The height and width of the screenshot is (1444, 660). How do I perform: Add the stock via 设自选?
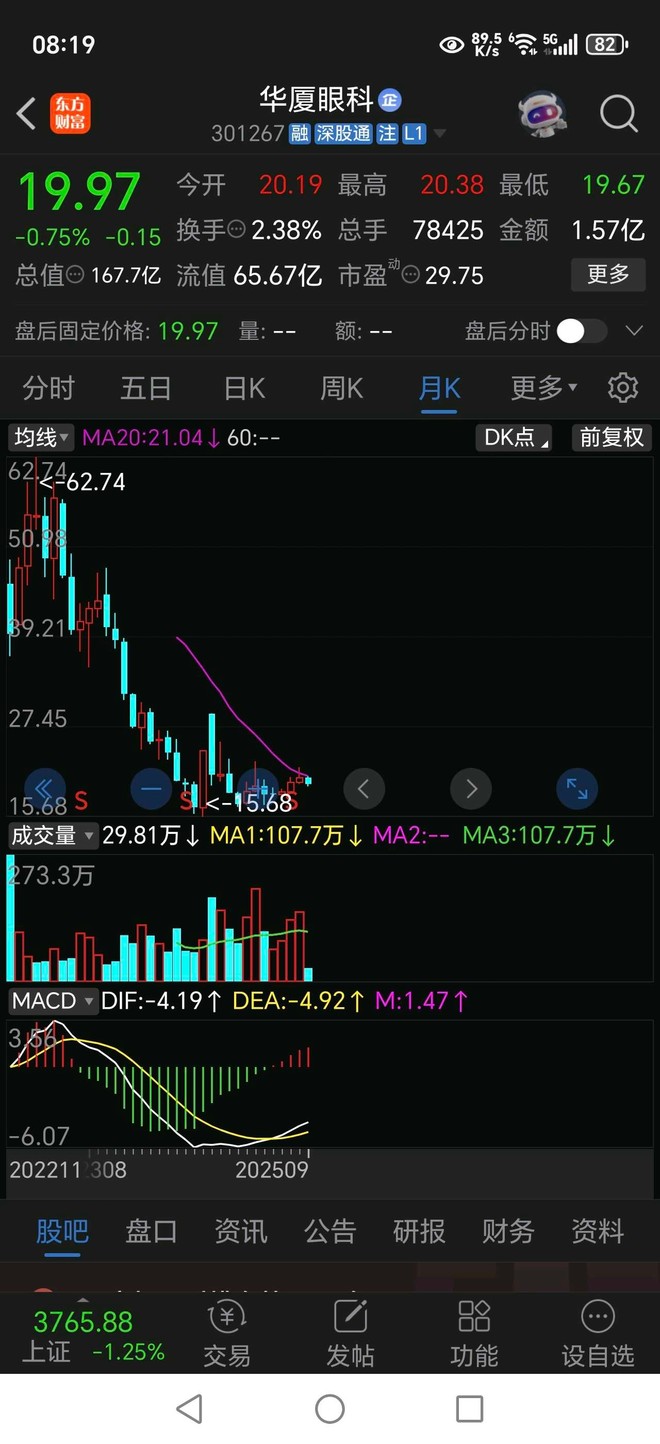[597, 1334]
